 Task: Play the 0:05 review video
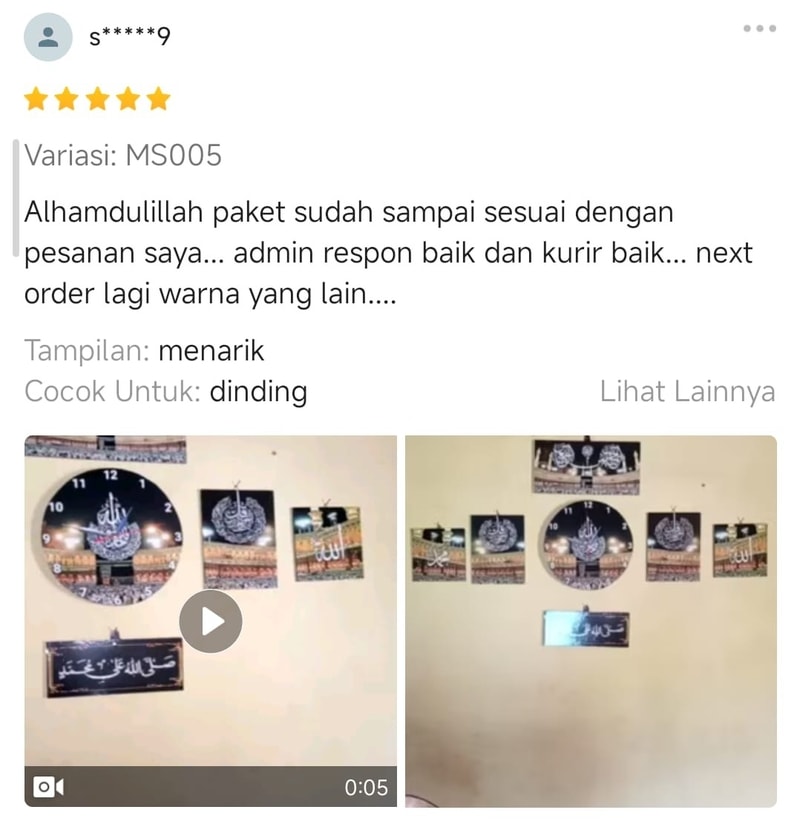point(210,621)
